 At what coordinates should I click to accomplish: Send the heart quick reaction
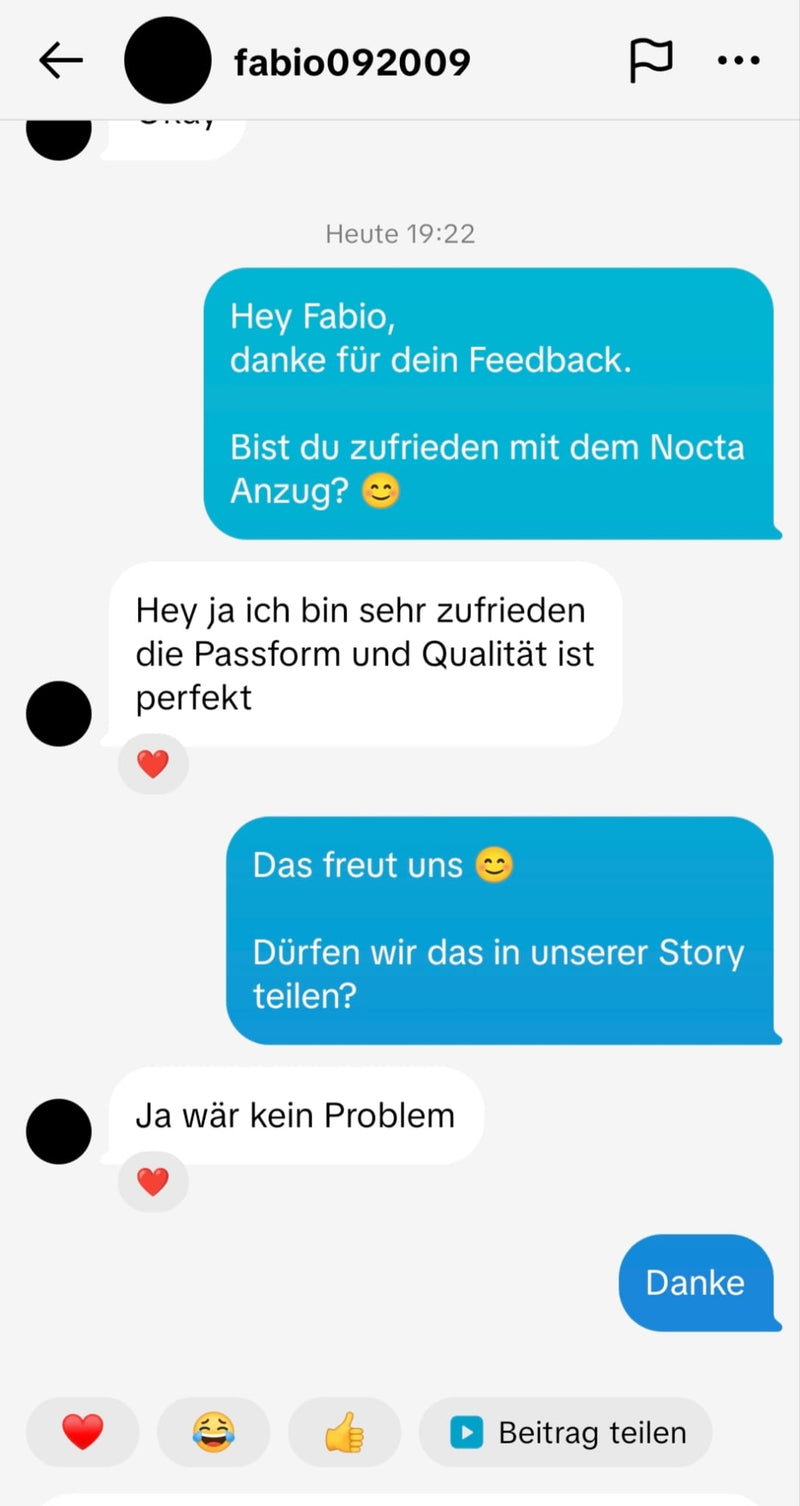pyautogui.click(x=83, y=1432)
